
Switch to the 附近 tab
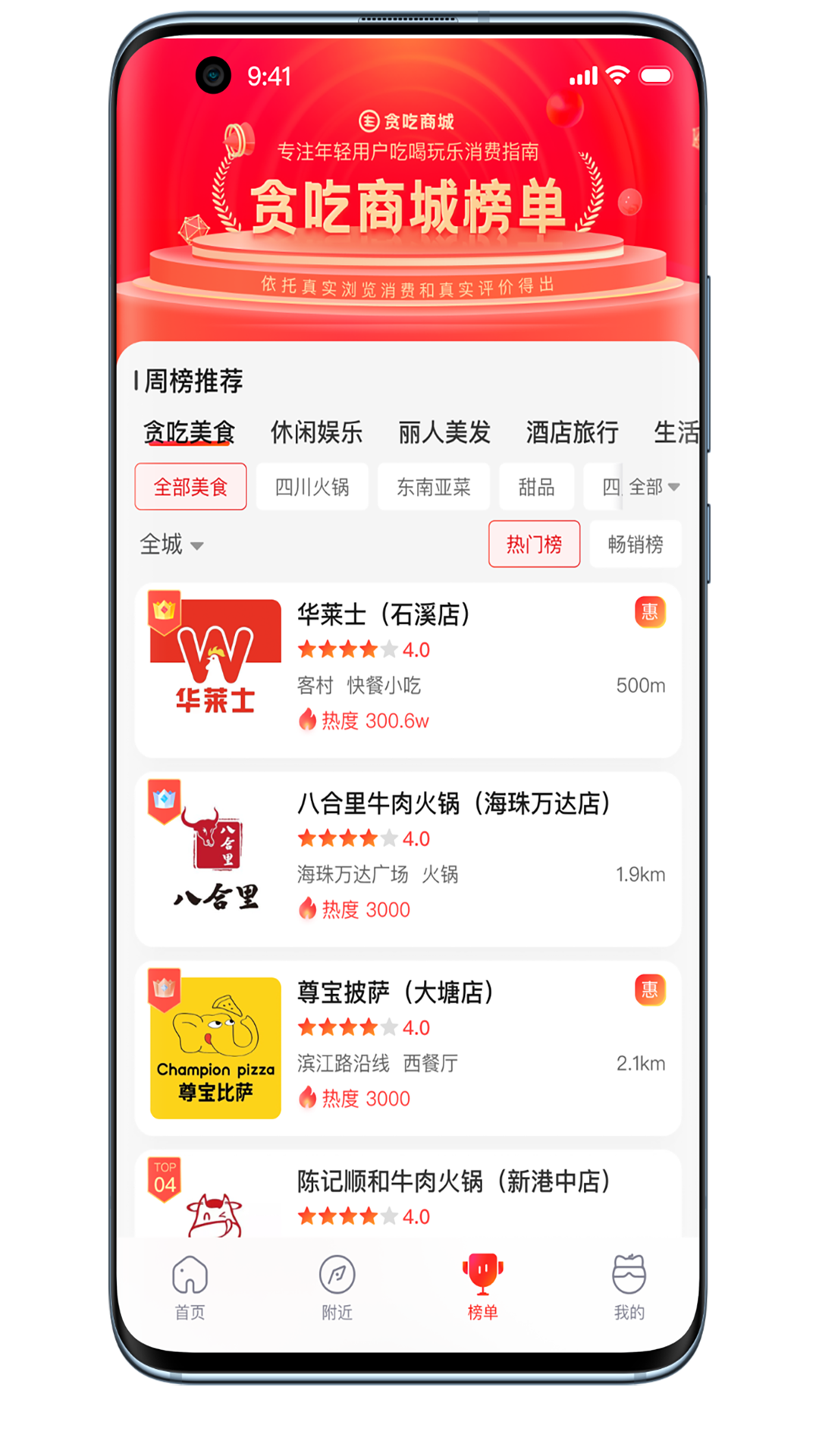pyautogui.click(x=337, y=1286)
